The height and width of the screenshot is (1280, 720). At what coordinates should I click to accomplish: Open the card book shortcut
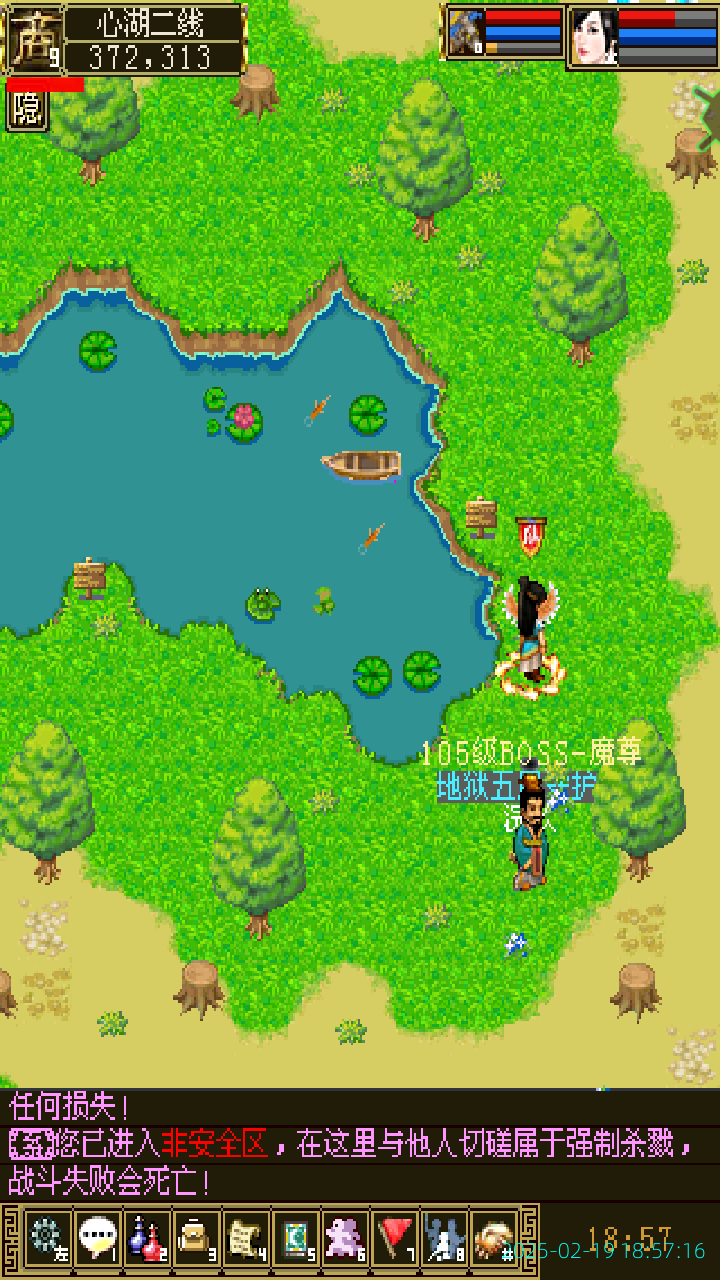click(296, 1238)
